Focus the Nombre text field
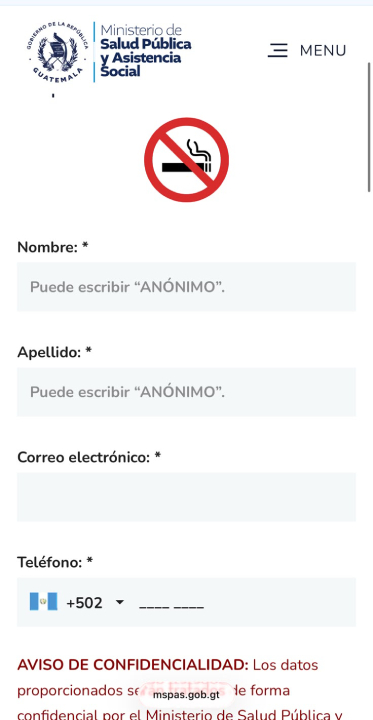This screenshot has height=720, width=373. 186,287
